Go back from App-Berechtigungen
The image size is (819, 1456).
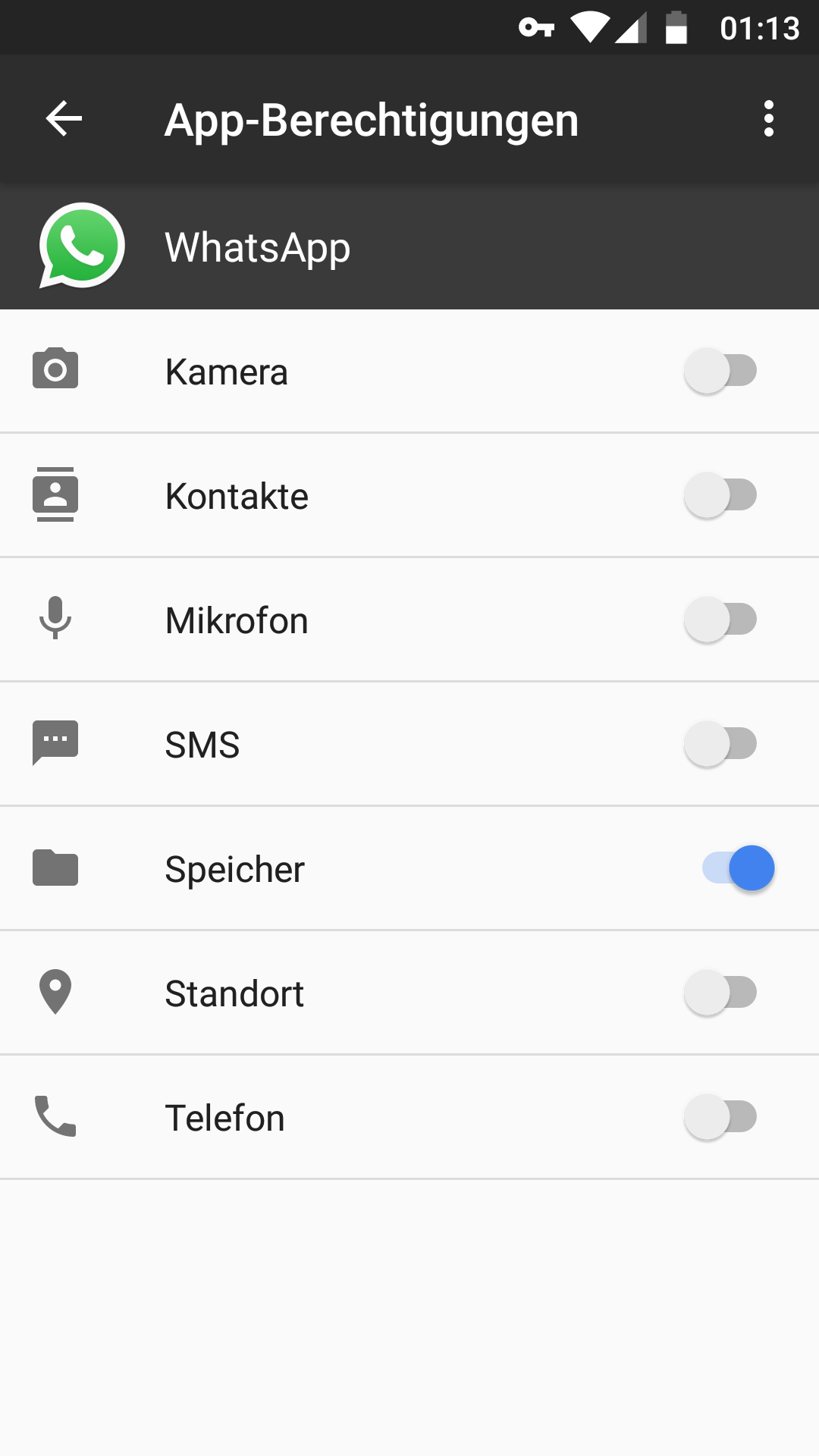[x=64, y=119]
